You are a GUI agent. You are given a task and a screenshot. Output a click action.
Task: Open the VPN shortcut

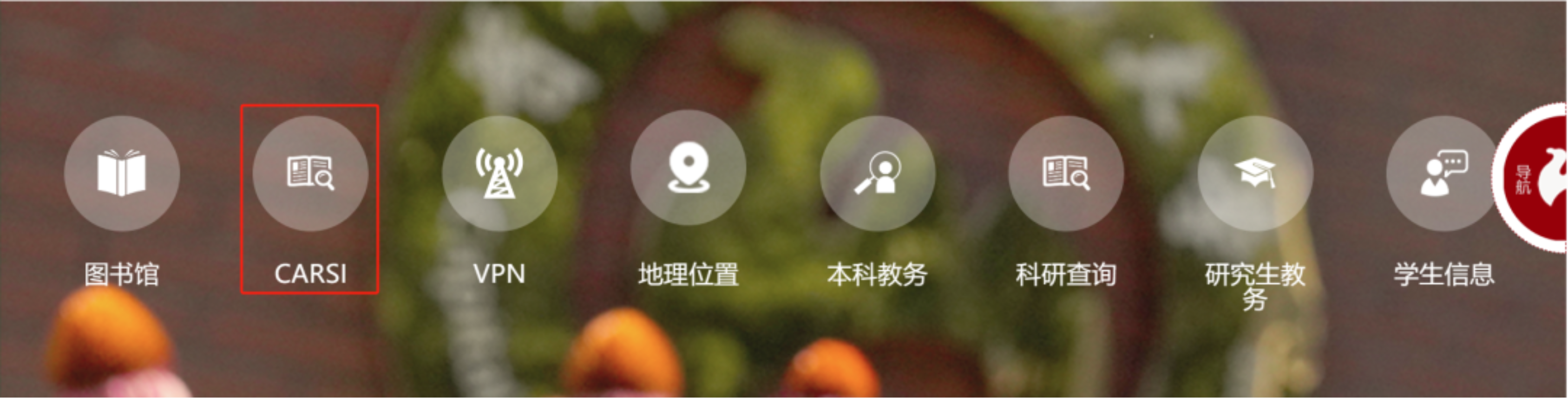[x=499, y=173]
